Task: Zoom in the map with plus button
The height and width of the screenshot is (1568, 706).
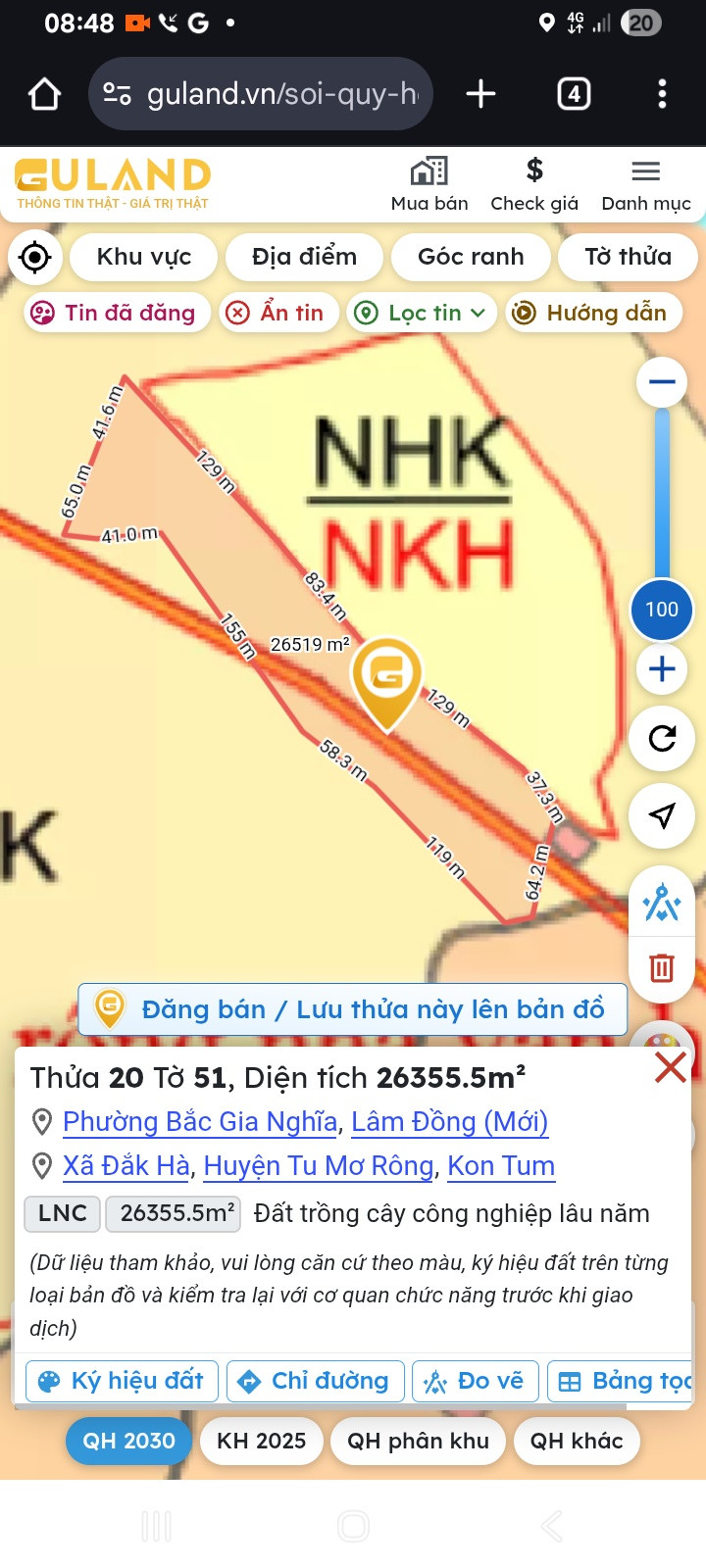Action: click(662, 669)
